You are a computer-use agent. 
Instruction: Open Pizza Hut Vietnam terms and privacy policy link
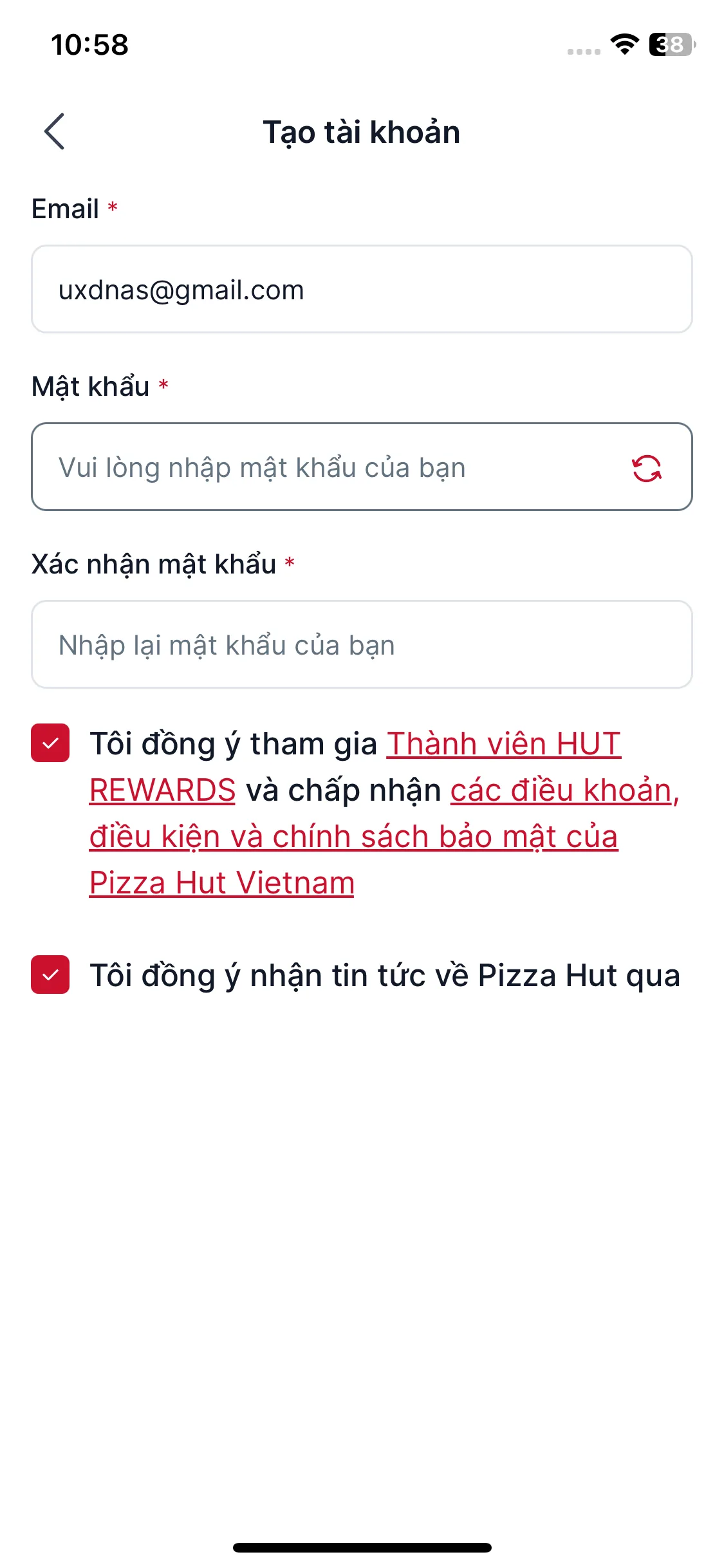353,837
